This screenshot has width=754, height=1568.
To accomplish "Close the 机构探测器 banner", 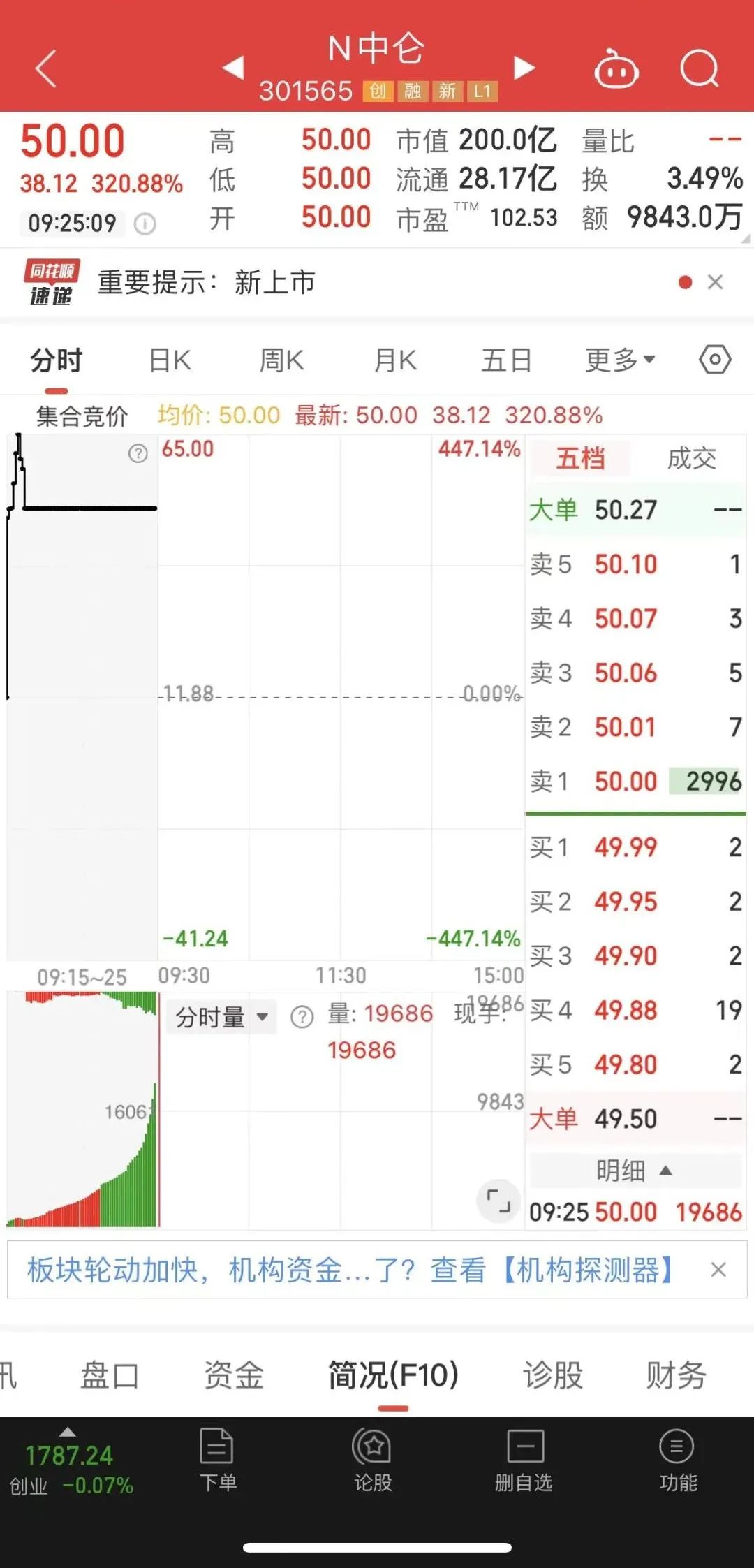I will coord(718,1270).
